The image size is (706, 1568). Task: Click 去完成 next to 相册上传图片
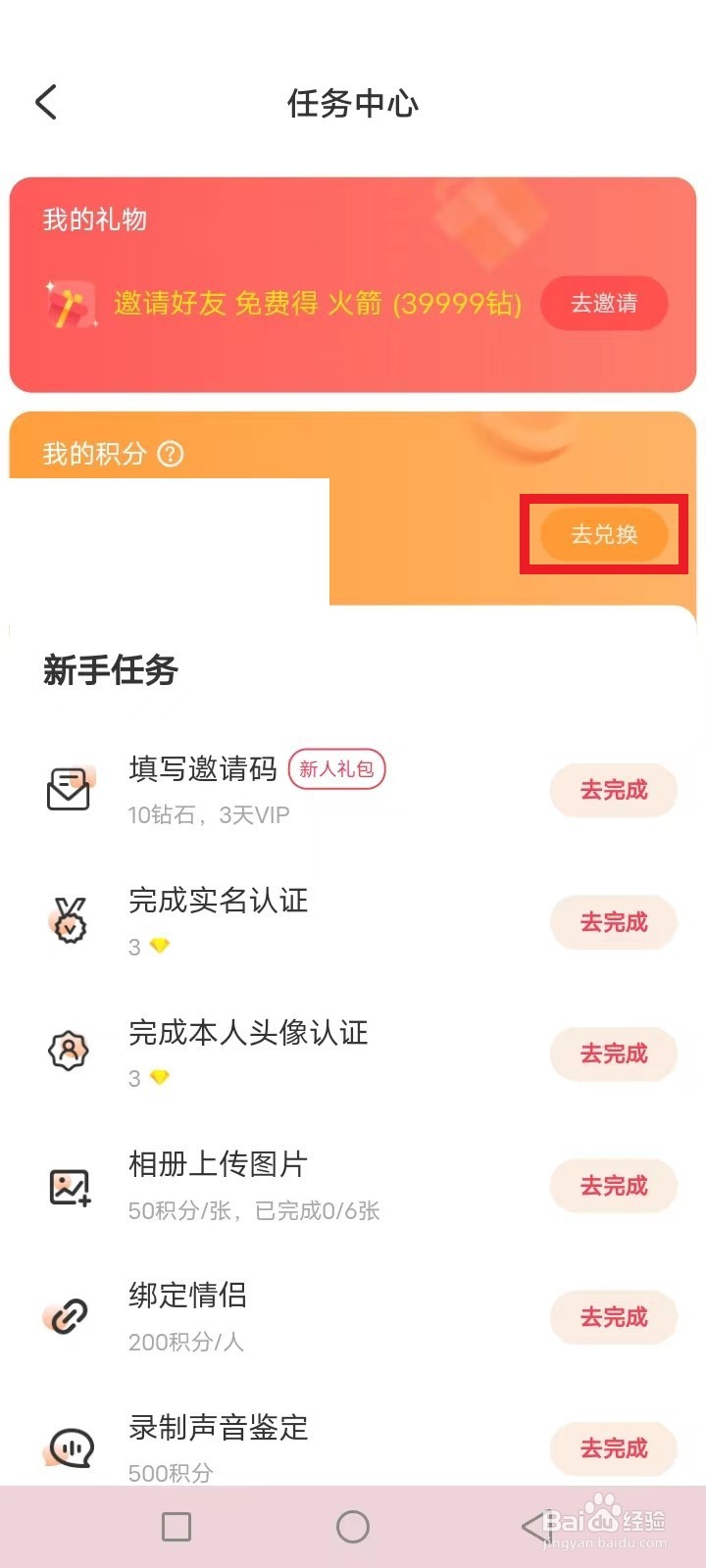pos(614,1186)
